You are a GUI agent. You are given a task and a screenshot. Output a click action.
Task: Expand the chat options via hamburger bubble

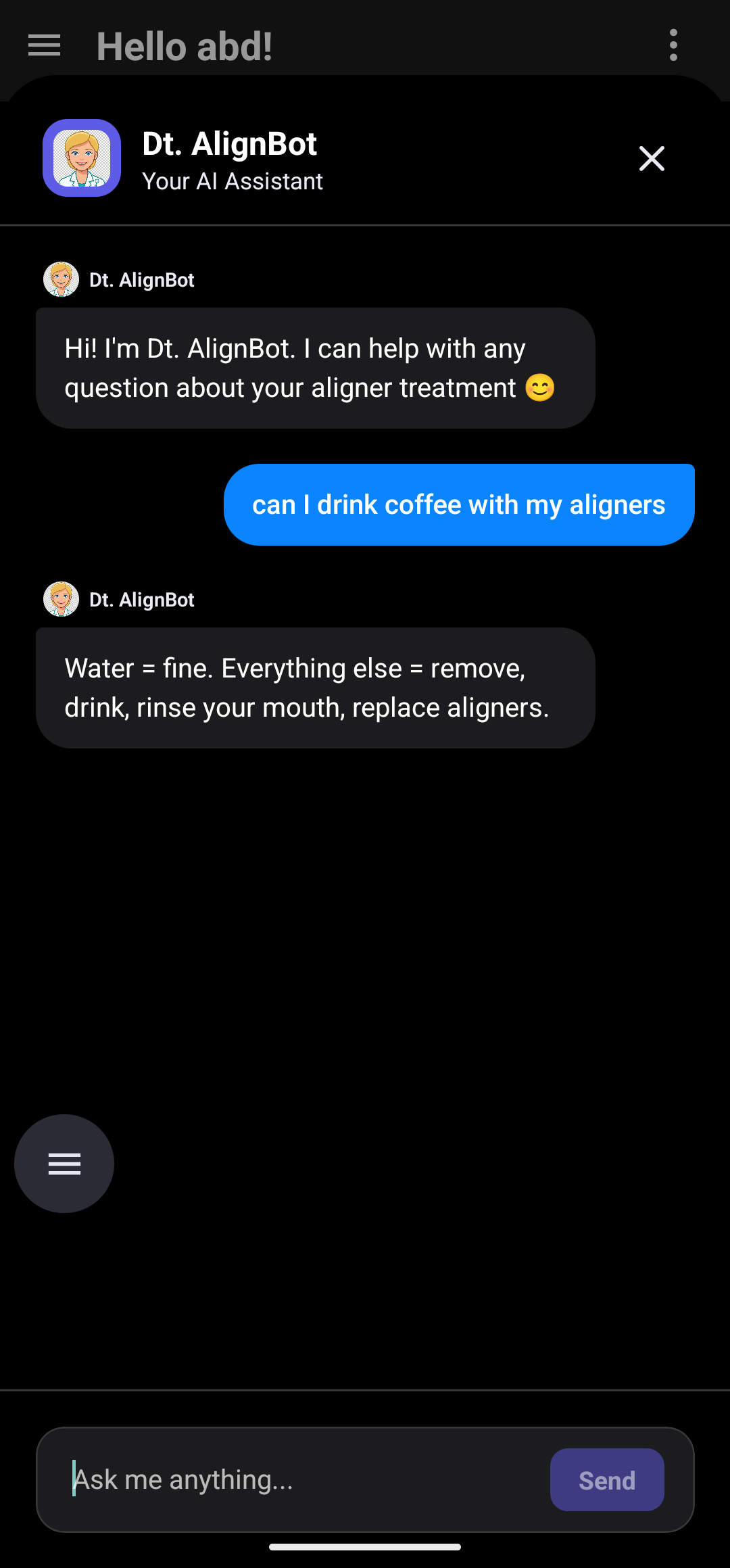point(64,1164)
